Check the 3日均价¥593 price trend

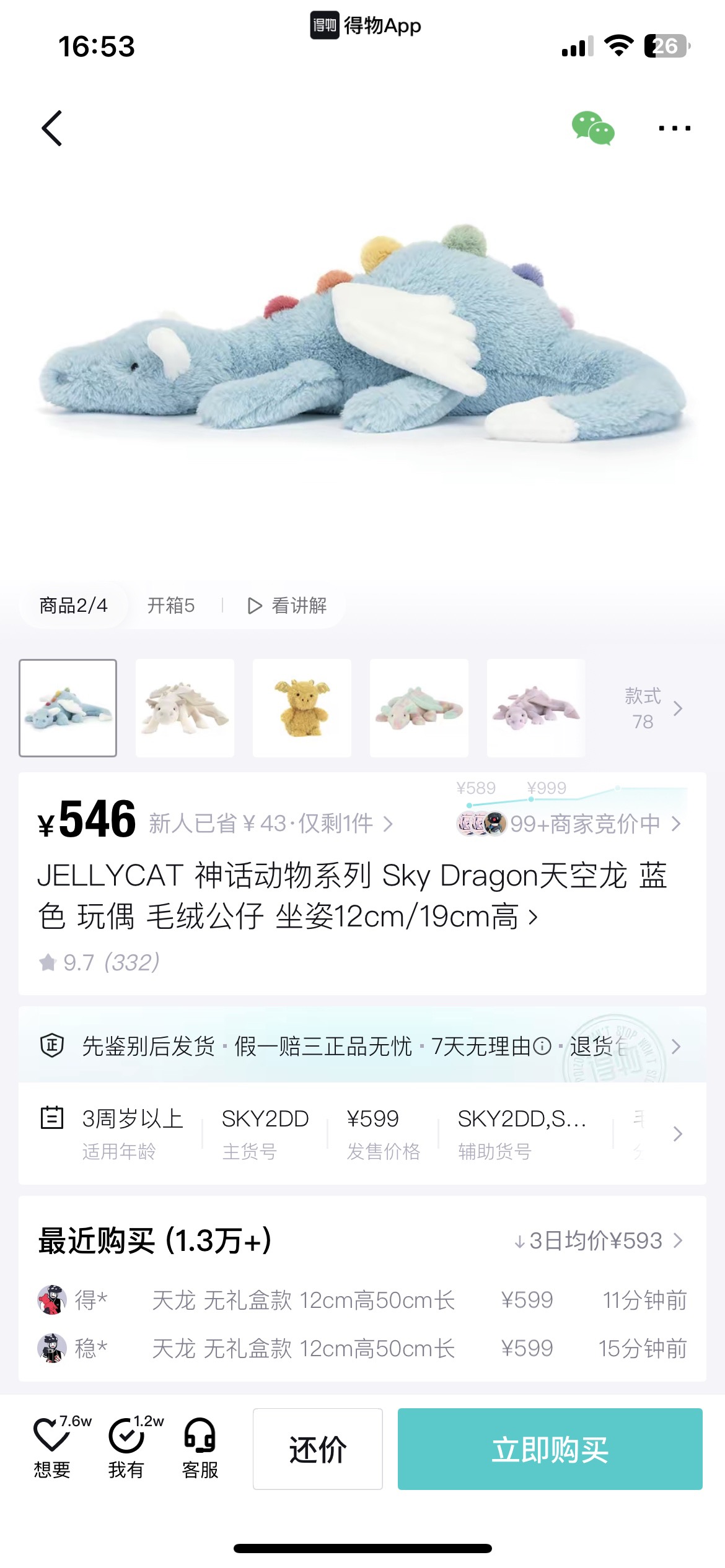tap(599, 1240)
